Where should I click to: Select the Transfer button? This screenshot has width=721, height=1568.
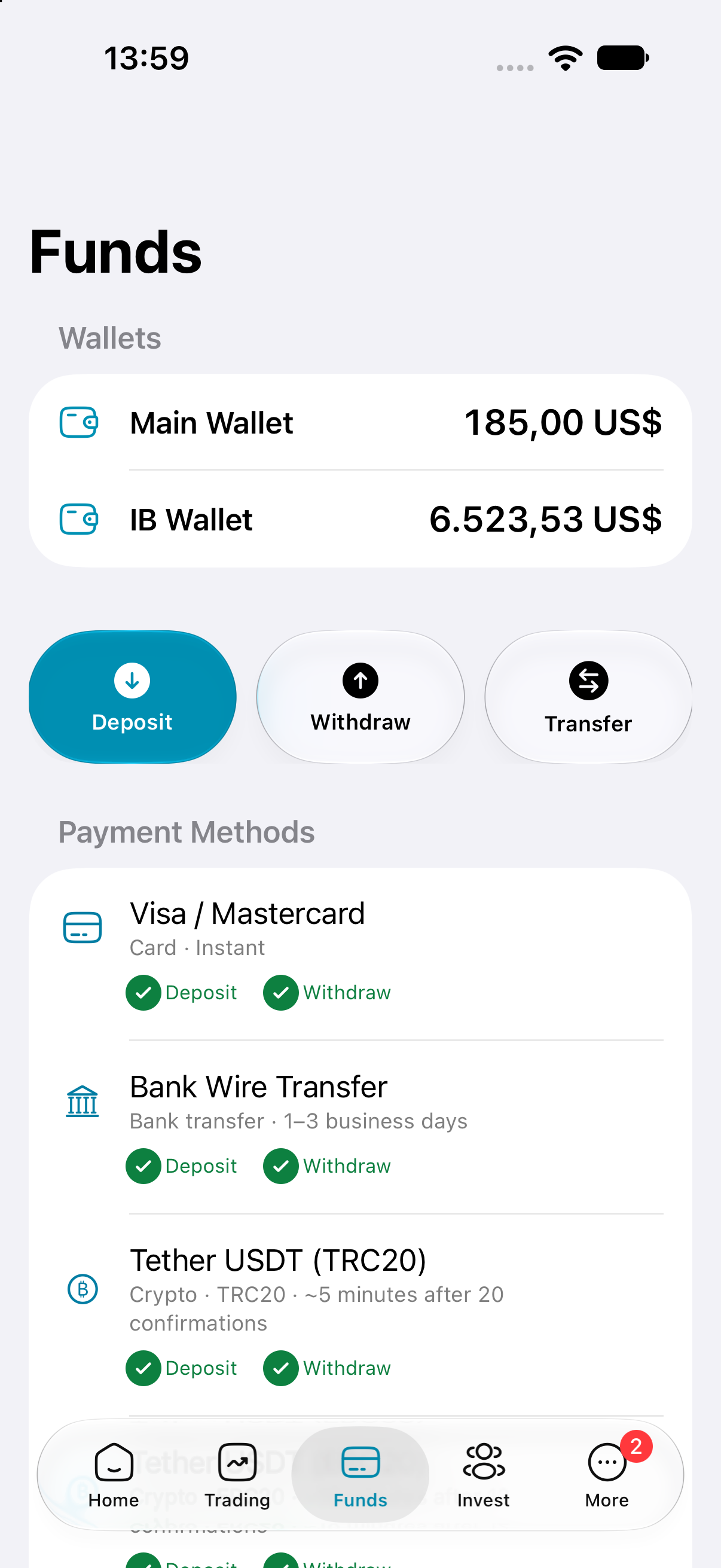point(588,697)
